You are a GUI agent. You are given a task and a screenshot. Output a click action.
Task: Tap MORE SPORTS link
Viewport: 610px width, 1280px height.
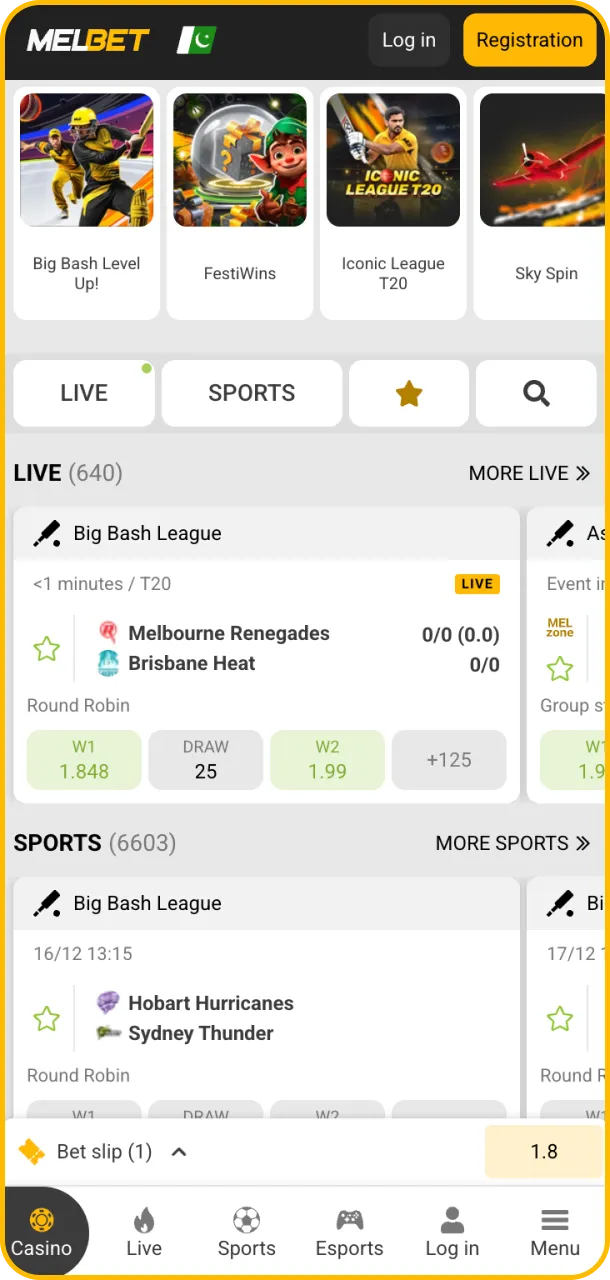click(512, 843)
